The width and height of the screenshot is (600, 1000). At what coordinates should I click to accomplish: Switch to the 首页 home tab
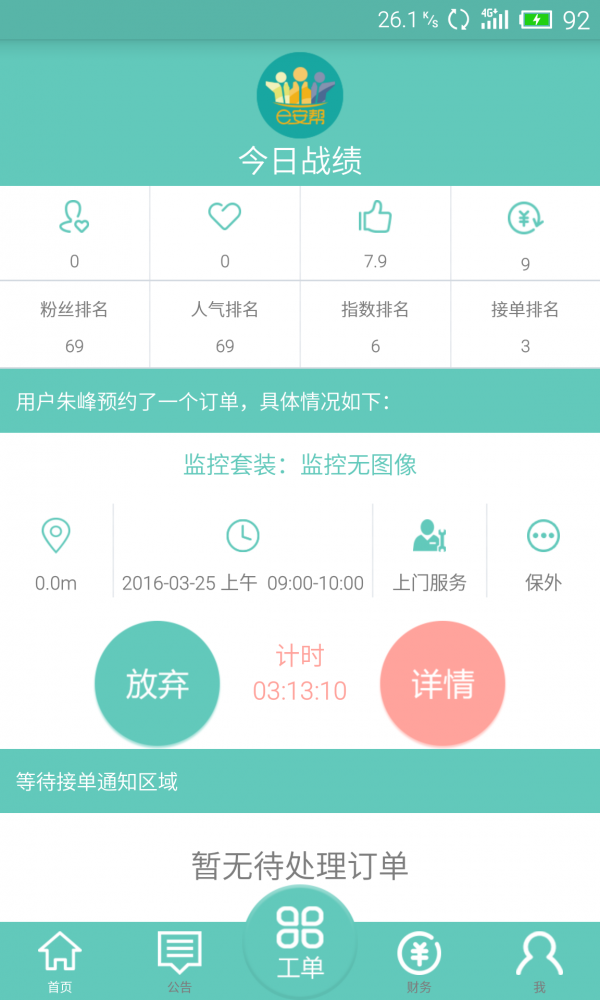tap(59, 961)
